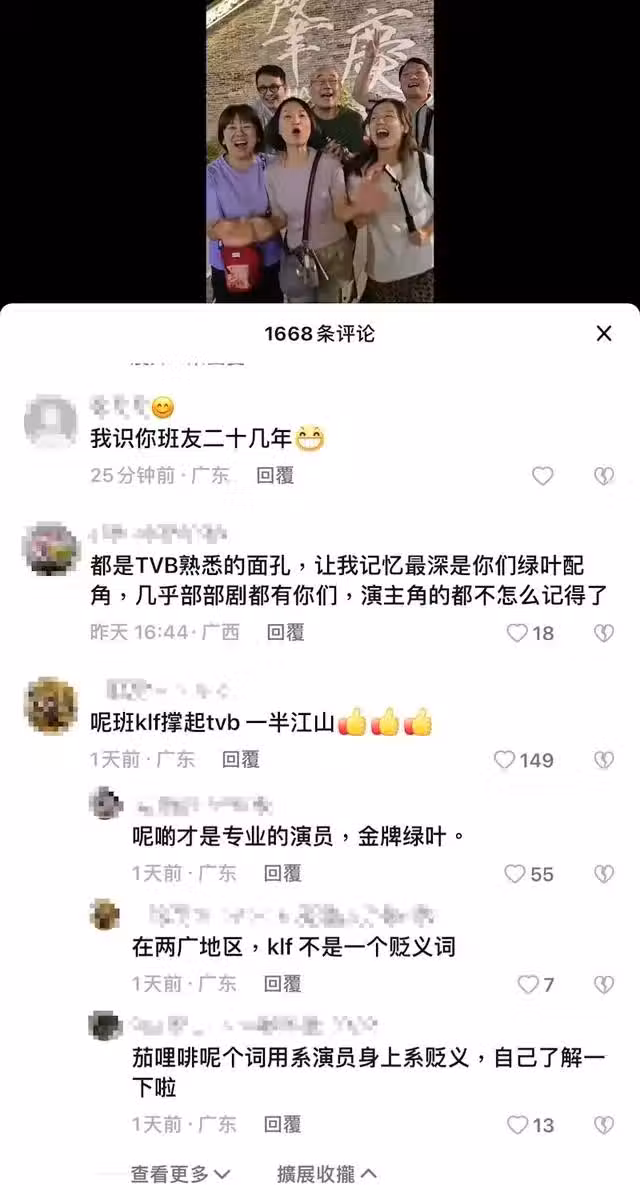Expand 查看更多 replies
Screen dimensions: 640x1190
(180, 1173)
